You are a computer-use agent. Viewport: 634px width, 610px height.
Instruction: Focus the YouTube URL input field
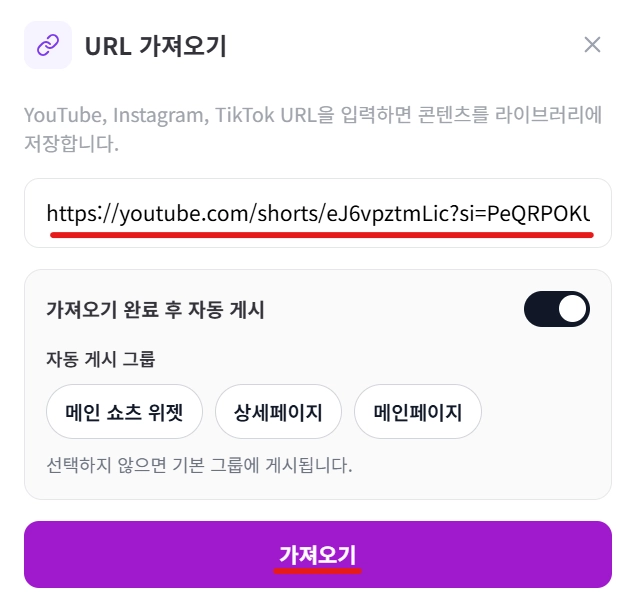(318, 213)
